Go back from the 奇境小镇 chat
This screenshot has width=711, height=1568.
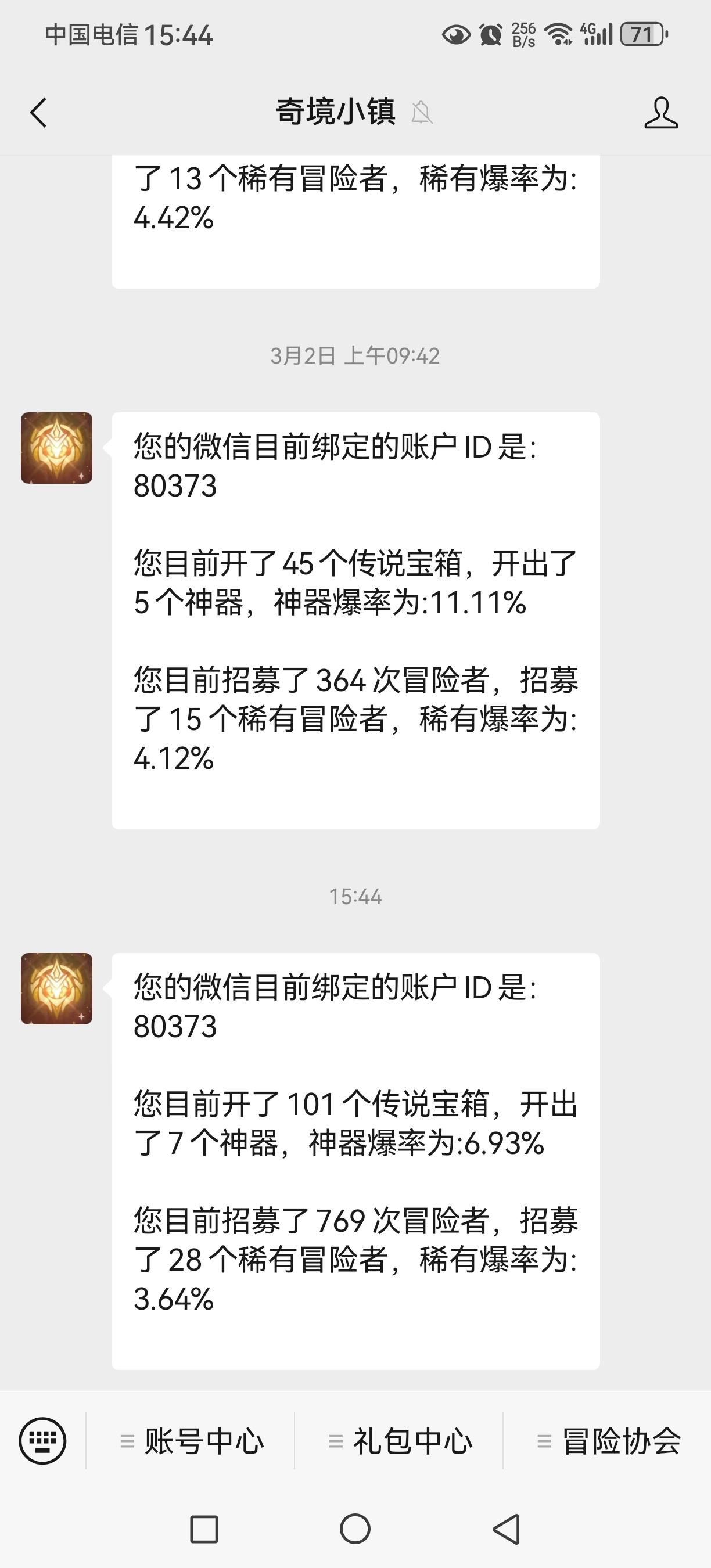pyautogui.click(x=38, y=113)
